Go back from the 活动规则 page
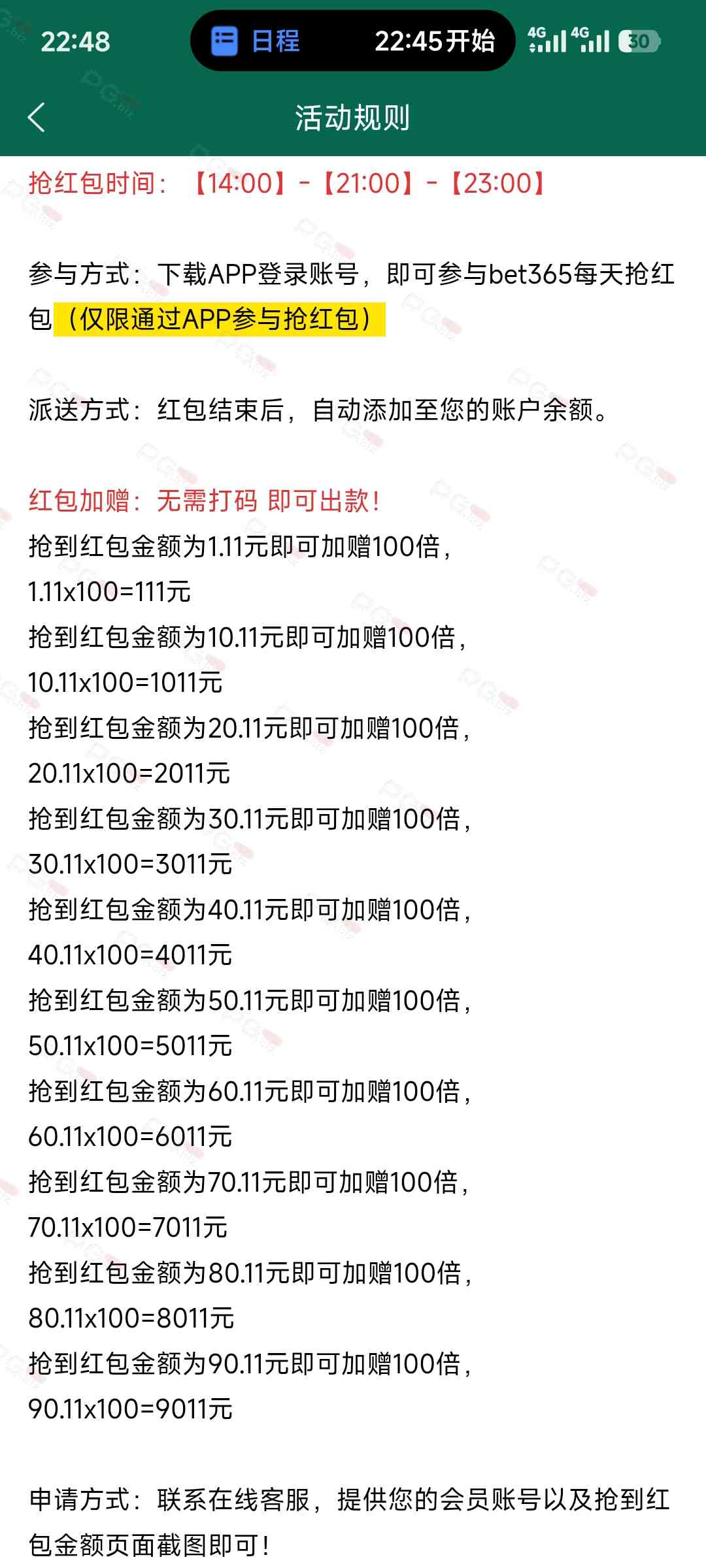This screenshot has width=706, height=1568. [37, 118]
